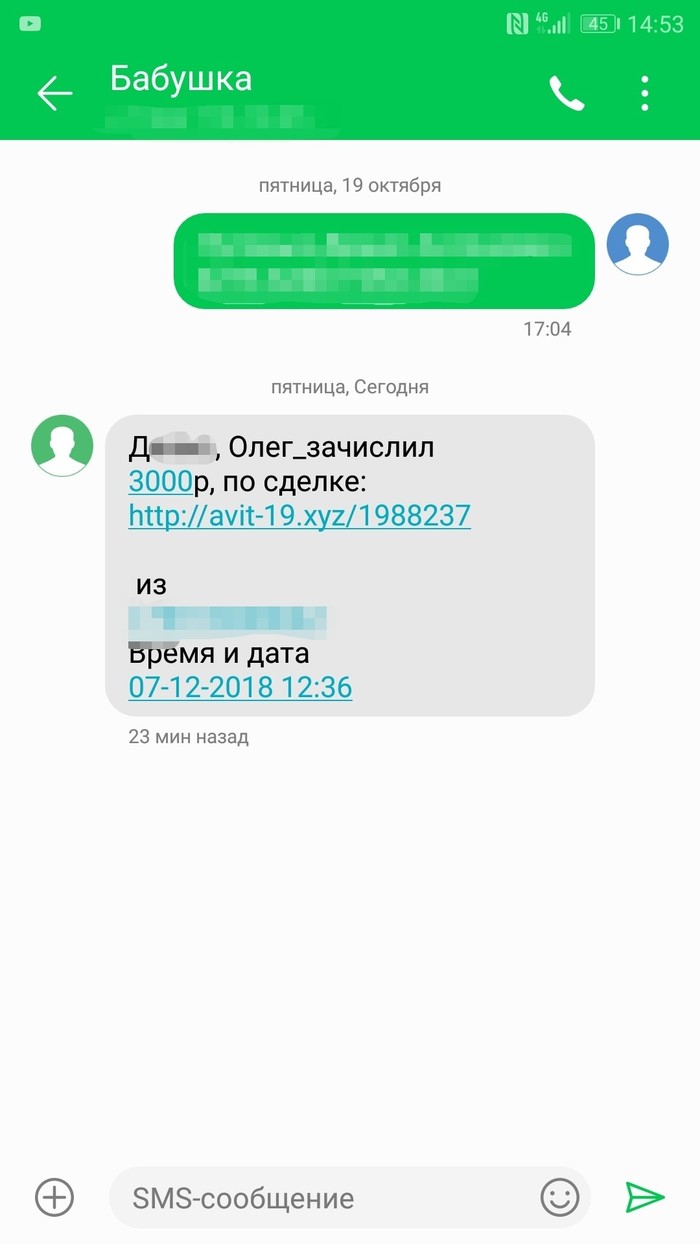Open the emoji picker

pos(560,1196)
